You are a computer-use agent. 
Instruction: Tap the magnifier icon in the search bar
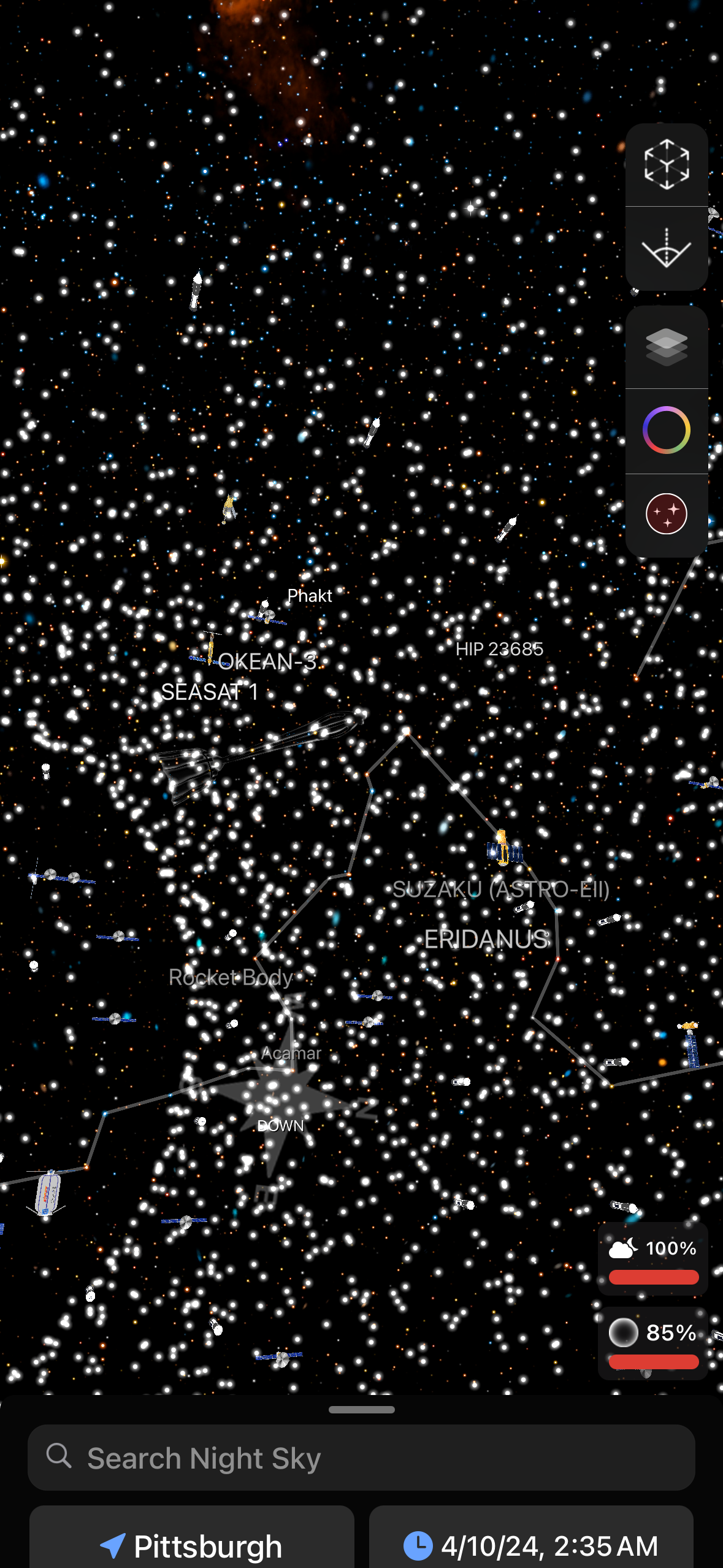coord(59,1456)
